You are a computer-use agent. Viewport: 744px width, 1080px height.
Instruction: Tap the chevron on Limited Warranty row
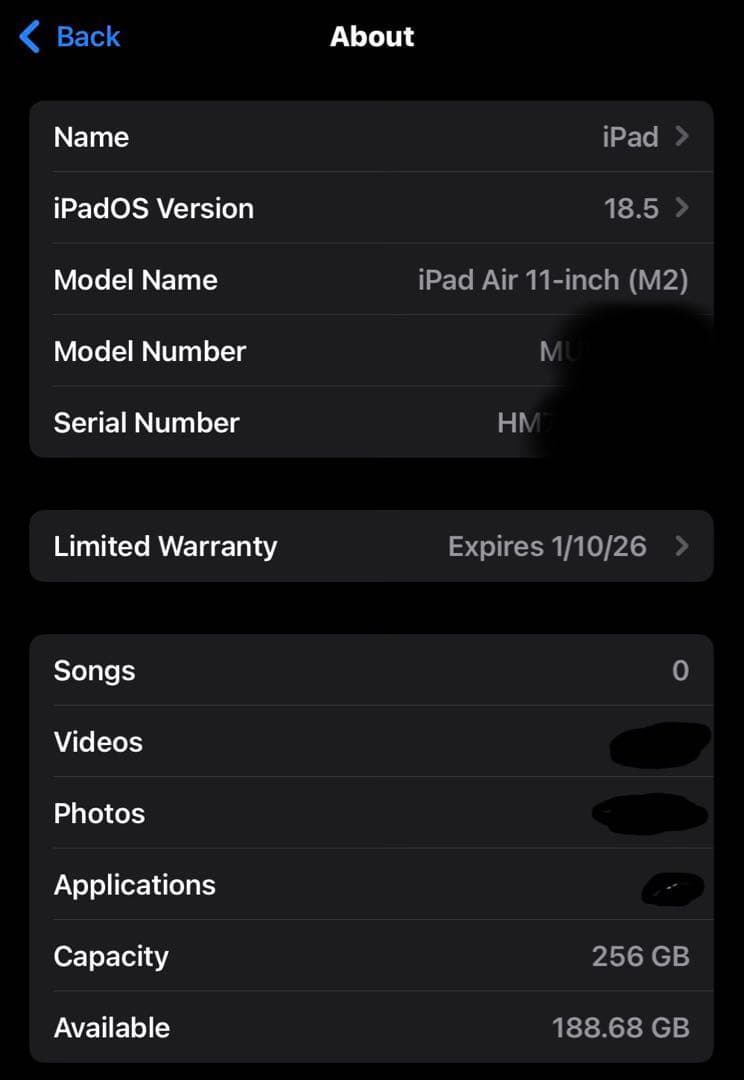click(x=683, y=546)
